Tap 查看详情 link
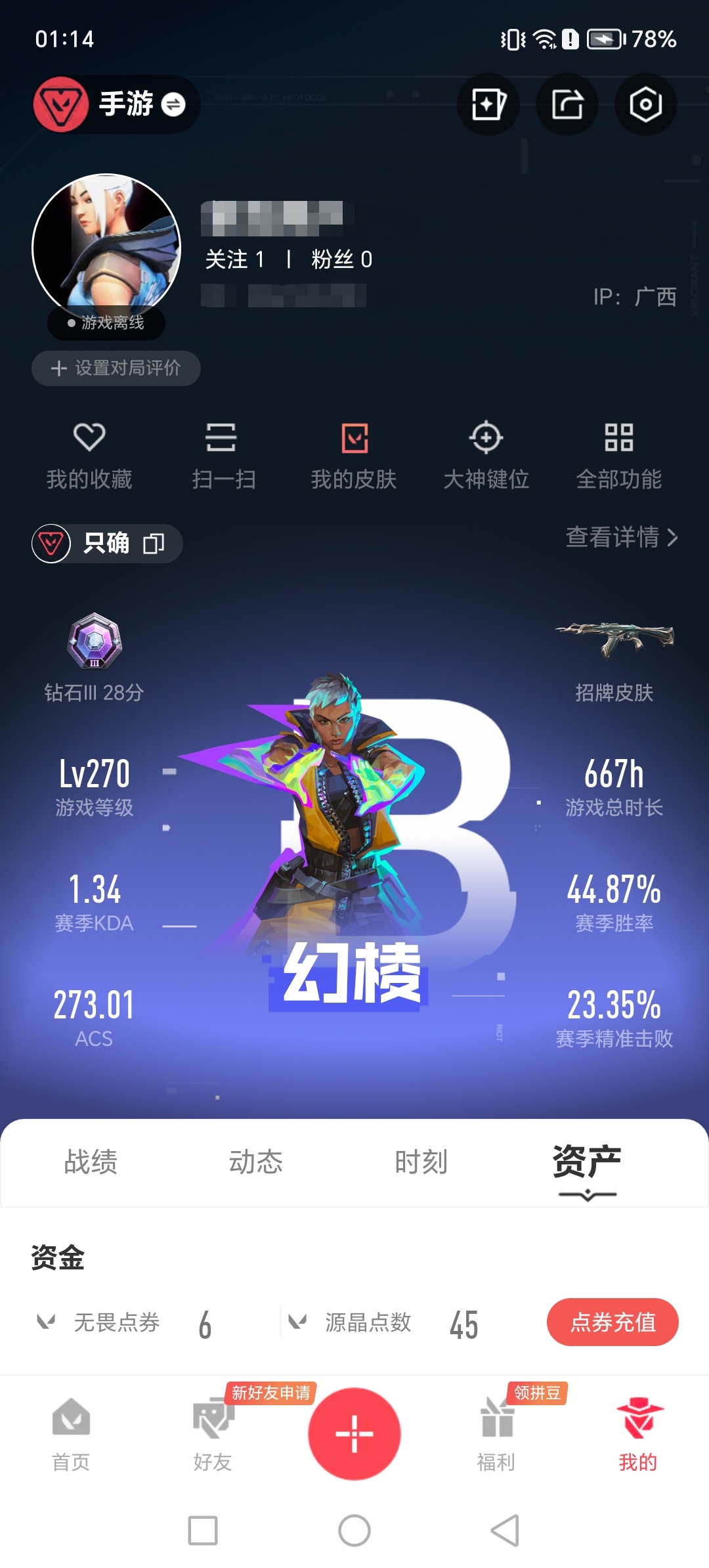Viewport: 709px width, 1568px height. coord(622,537)
